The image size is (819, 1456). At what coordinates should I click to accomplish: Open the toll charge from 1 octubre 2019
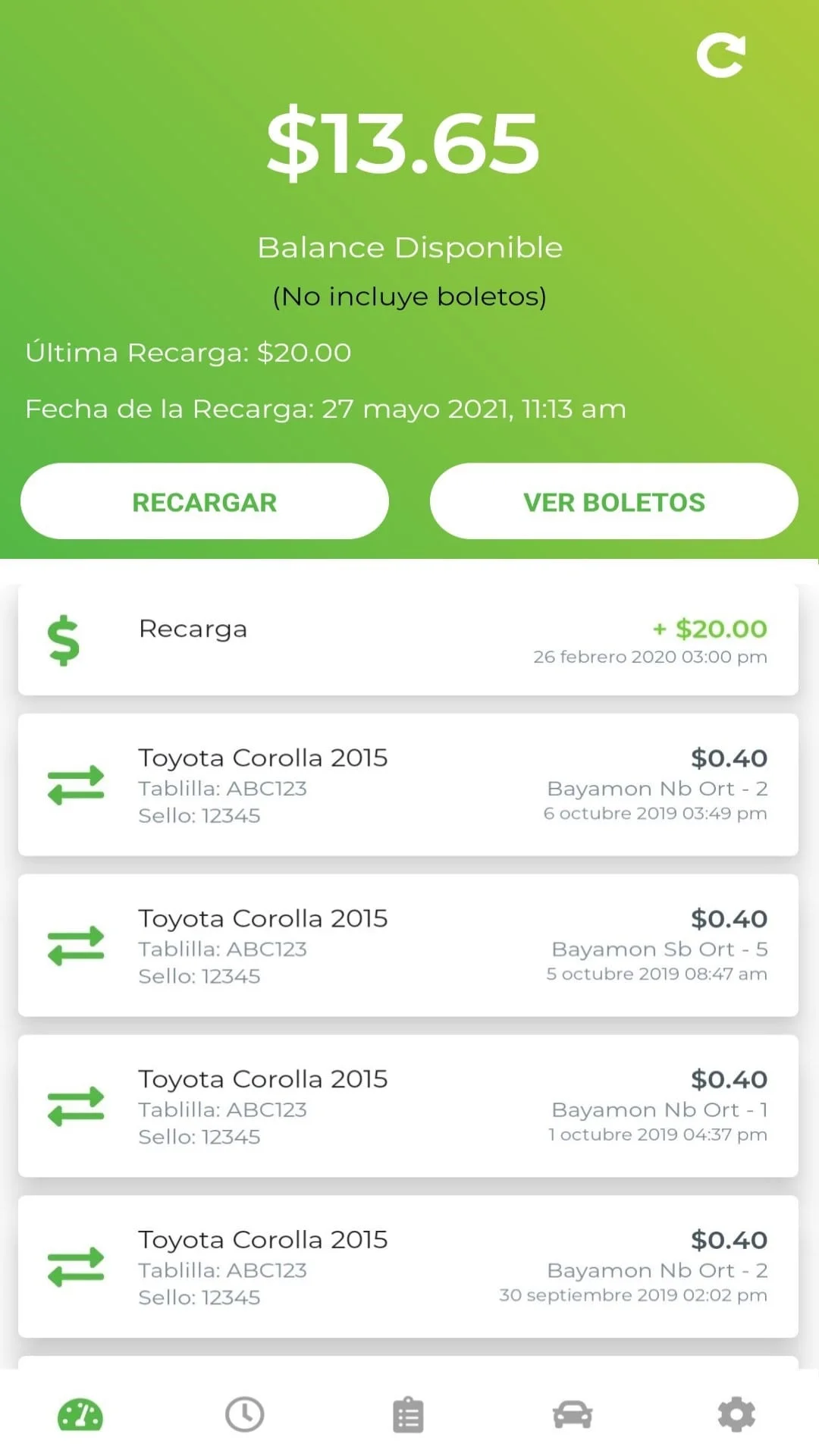[x=409, y=1106]
